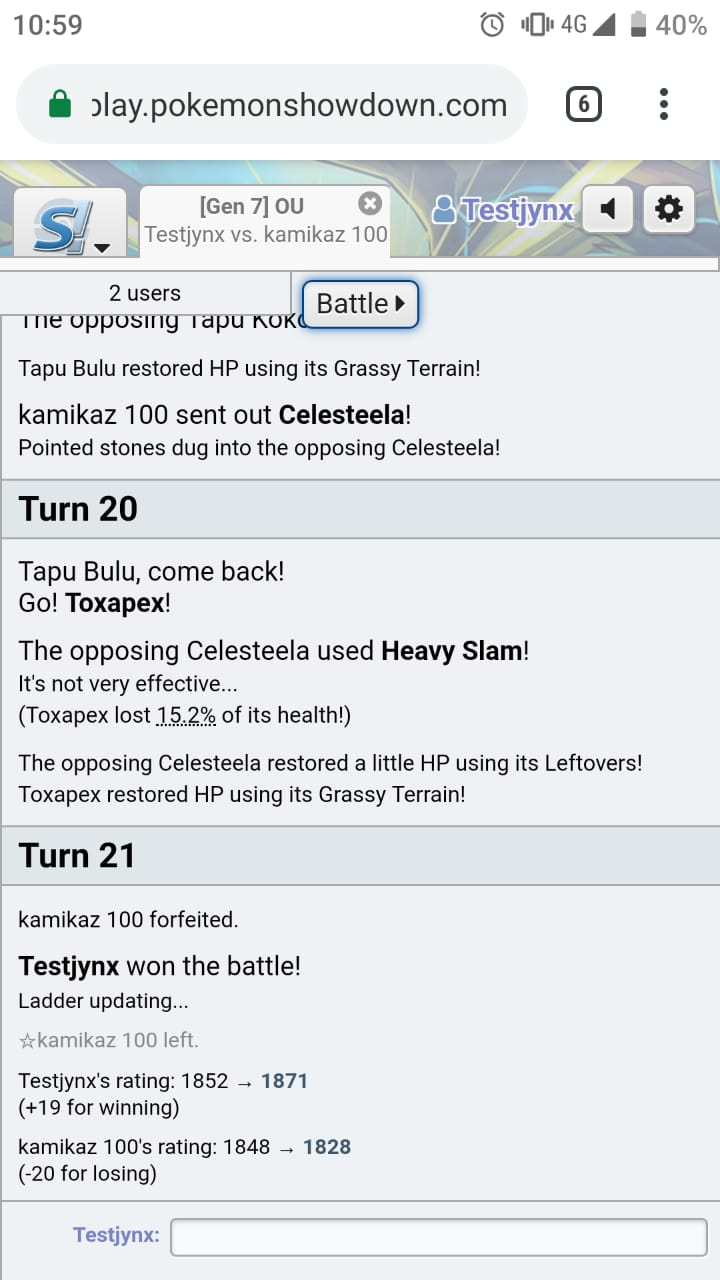The height and width of the screenshot is (1280, 720).
Task: Switch to the Battle view
Action: tap(360, 303)
